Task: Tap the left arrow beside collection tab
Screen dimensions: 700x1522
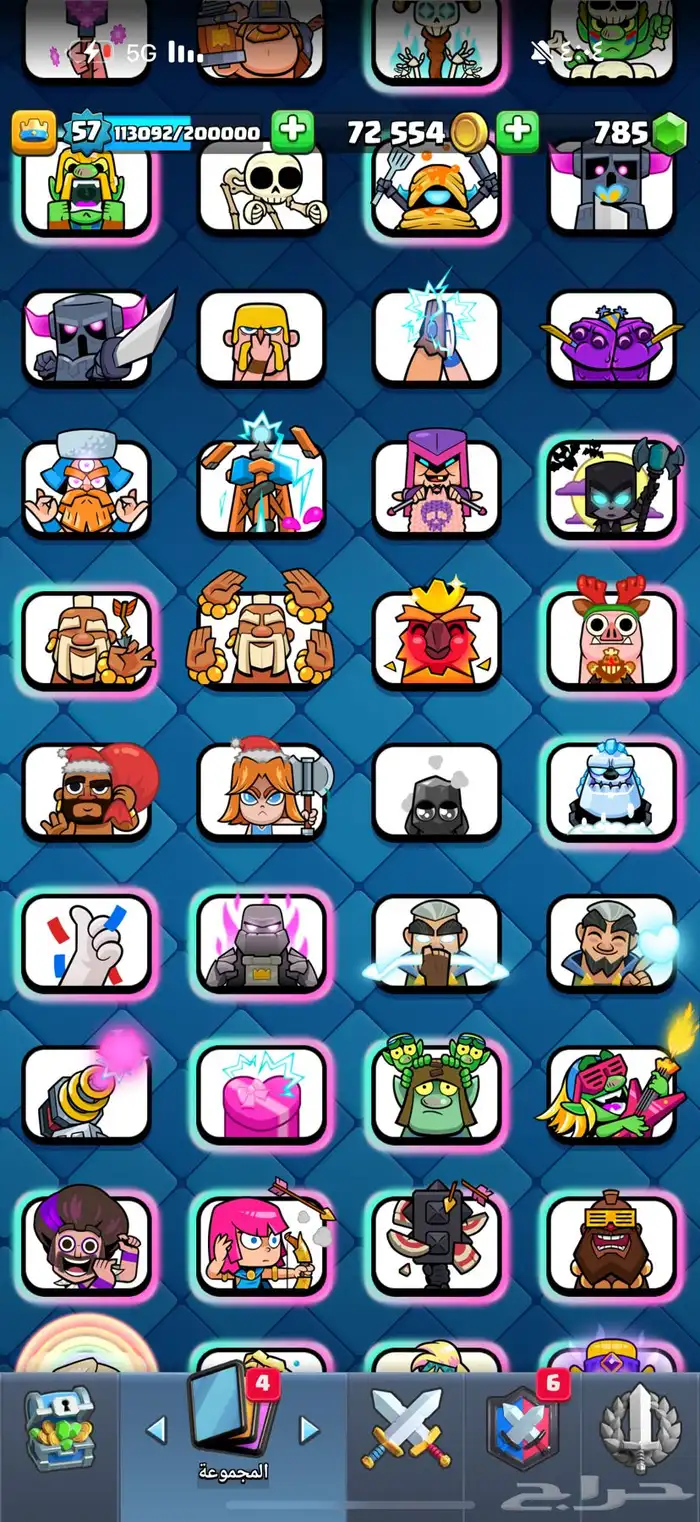Action: click(157, 1429)
